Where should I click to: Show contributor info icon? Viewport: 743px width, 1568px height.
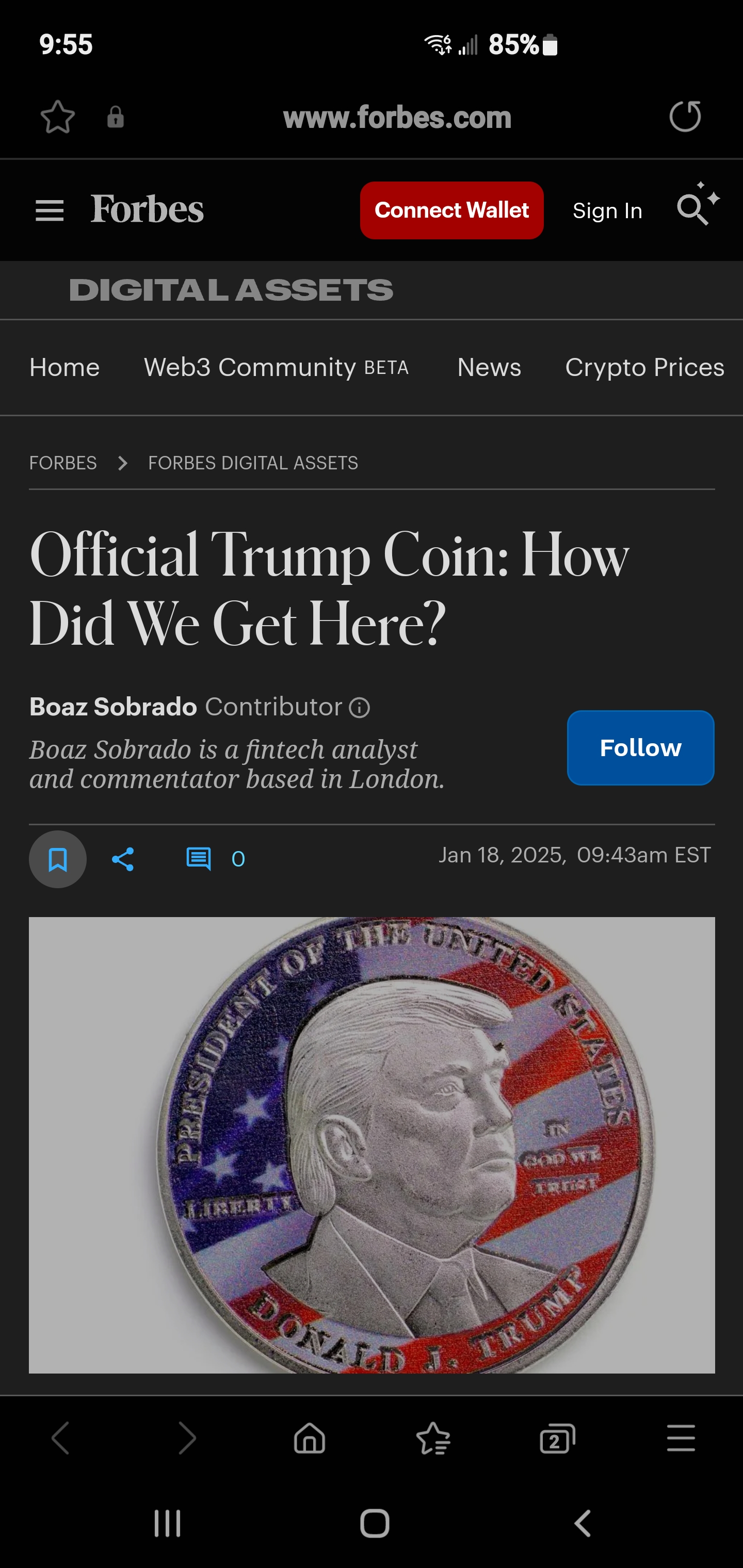(359, 708)
